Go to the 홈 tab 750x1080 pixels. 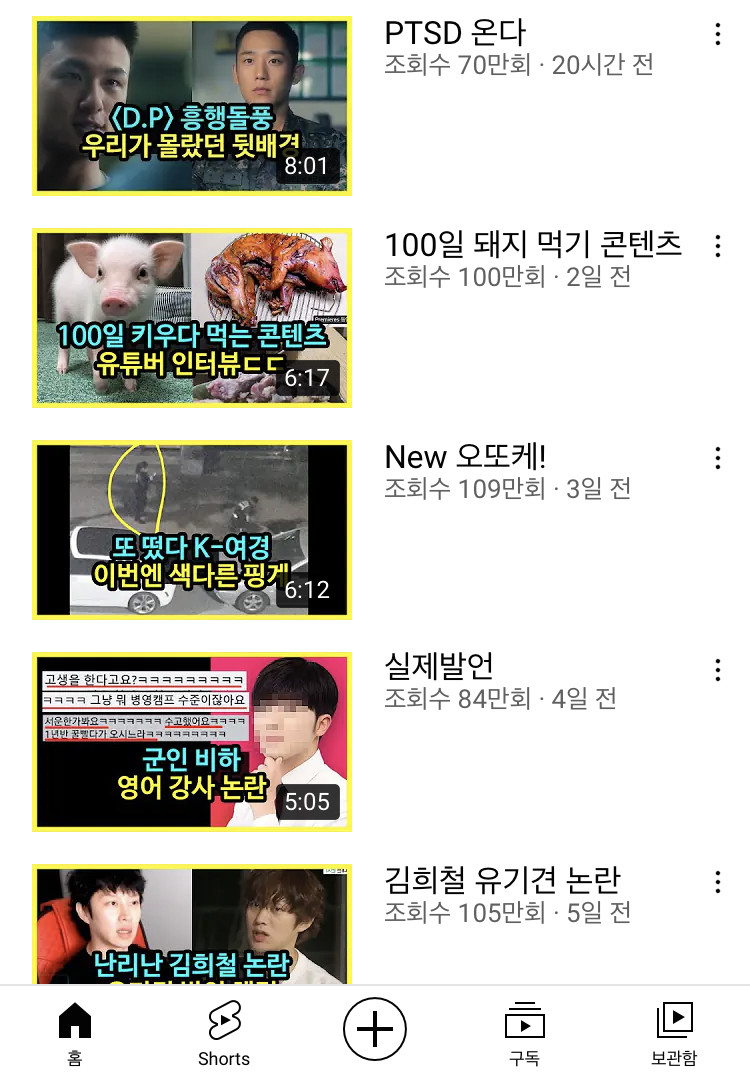pyautogui.click(x=75, y=1033)
